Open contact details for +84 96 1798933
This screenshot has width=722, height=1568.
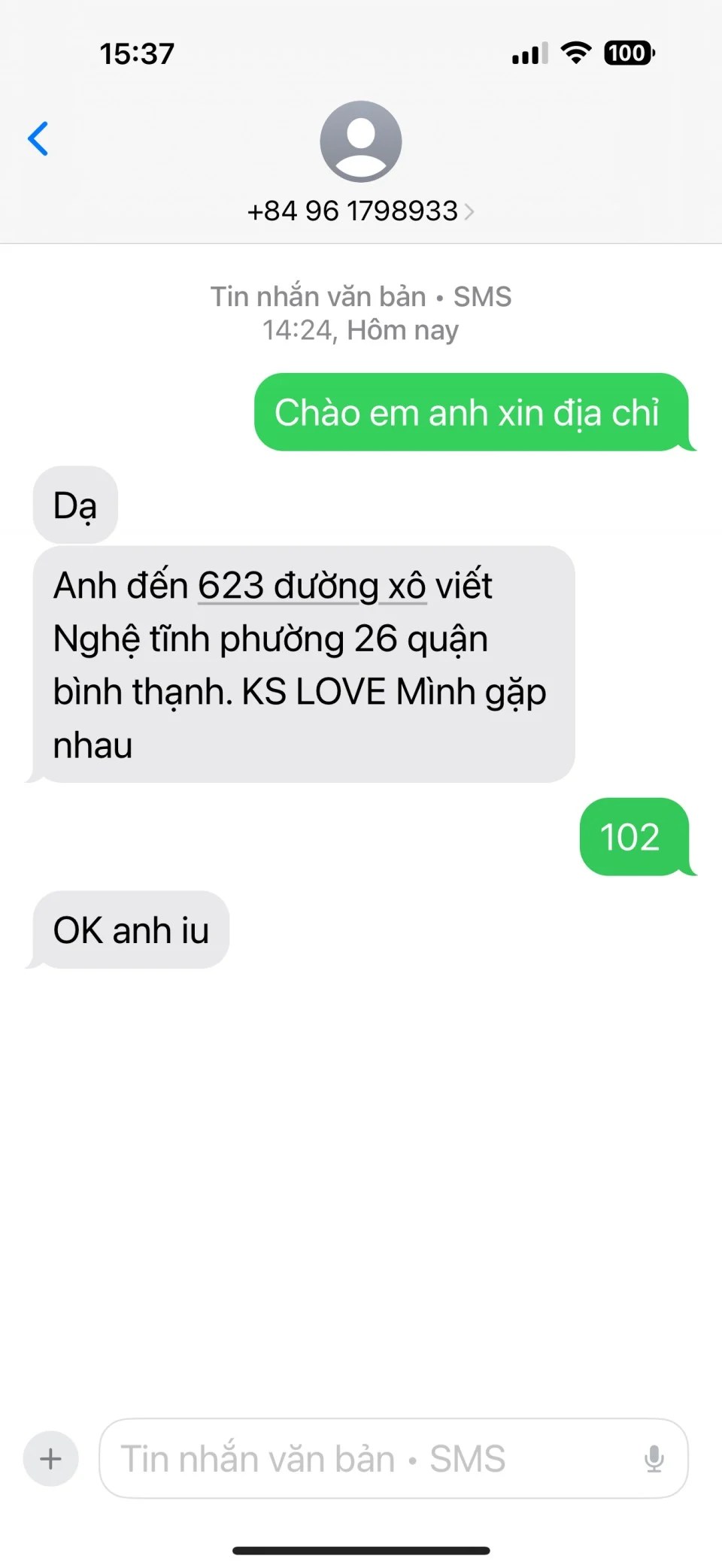(360, 211)
